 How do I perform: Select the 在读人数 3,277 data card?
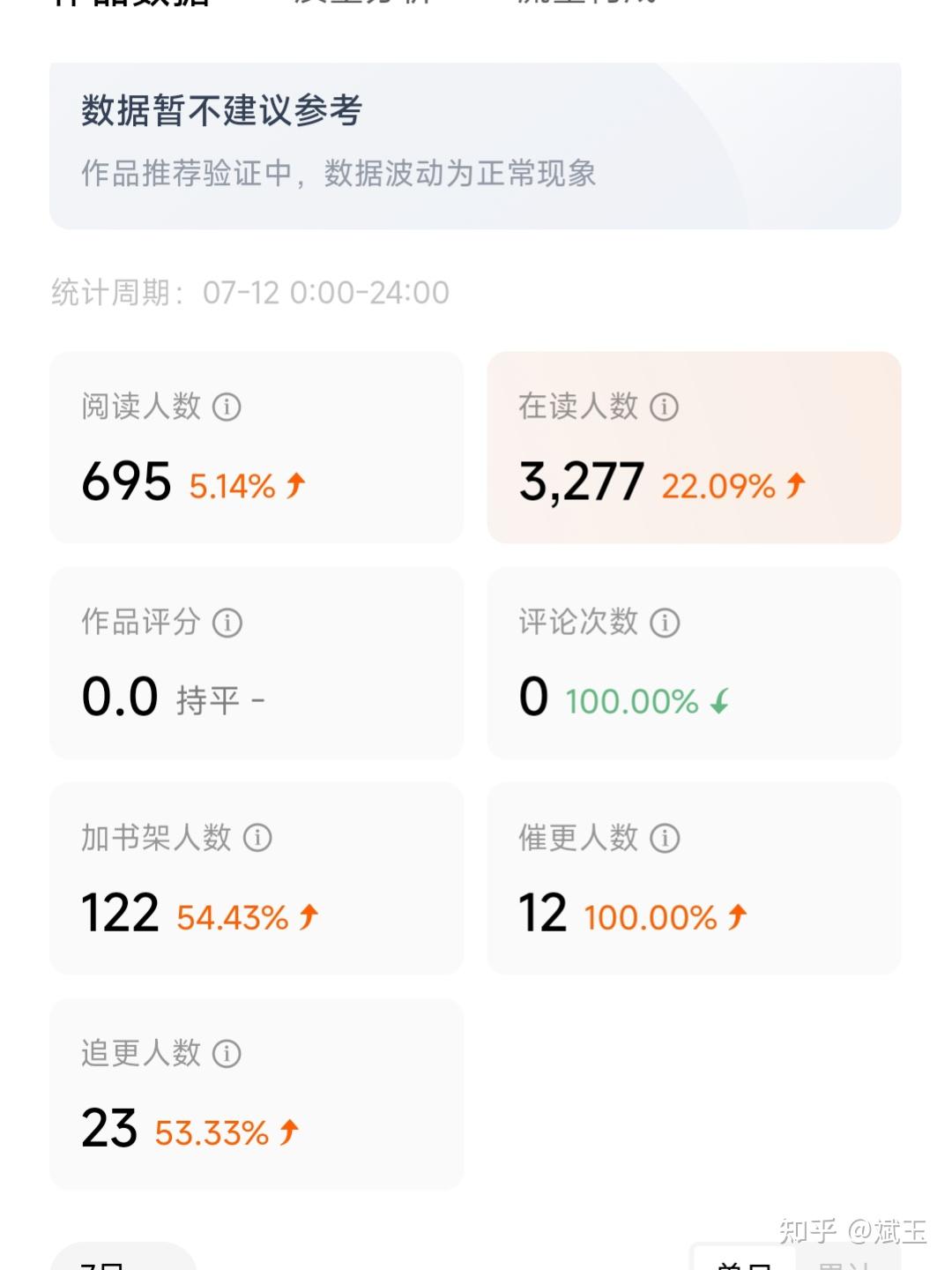694,448
